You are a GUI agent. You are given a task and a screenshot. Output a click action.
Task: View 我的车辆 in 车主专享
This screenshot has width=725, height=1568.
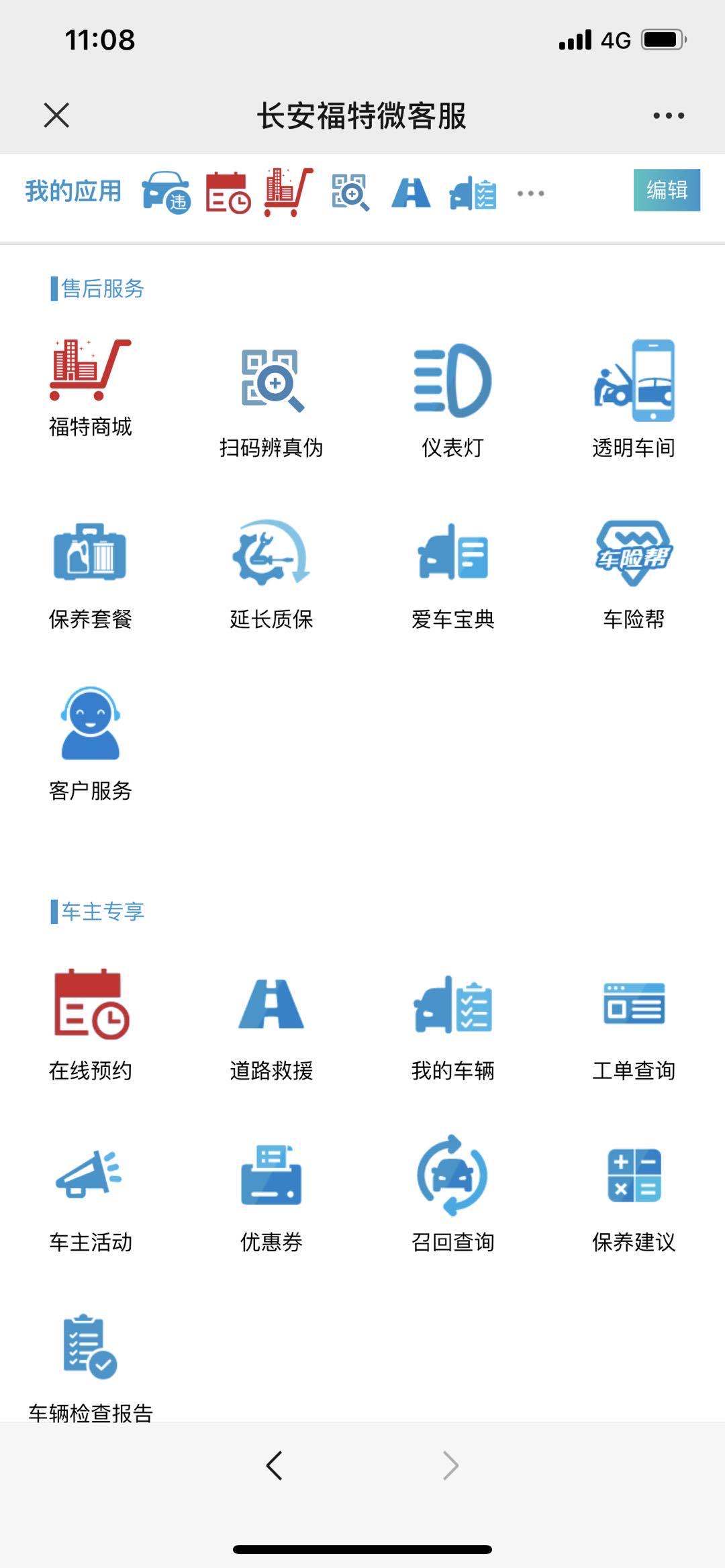click(453, 1025)
